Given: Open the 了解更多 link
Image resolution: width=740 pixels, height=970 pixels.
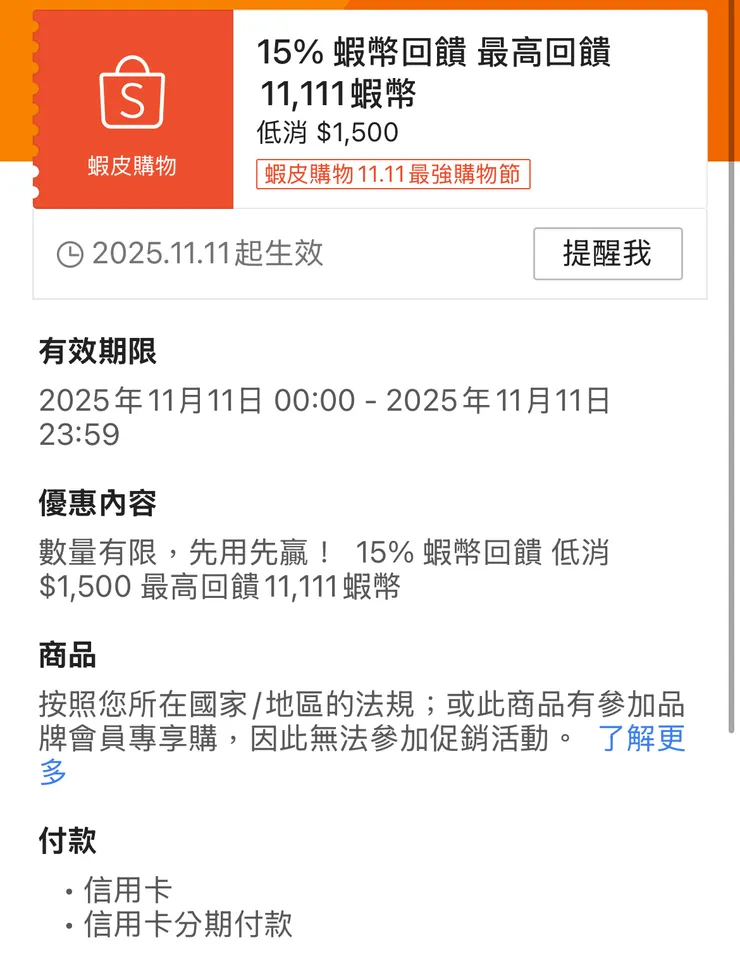Looking at the screenshot, I should point(639,740).
